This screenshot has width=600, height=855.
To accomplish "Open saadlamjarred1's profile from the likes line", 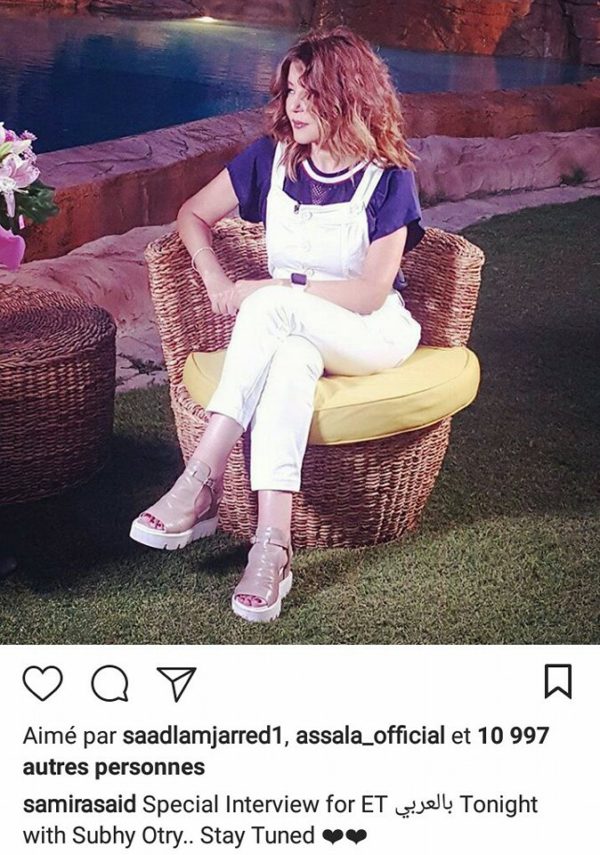I will pyautogui.click(x=204, y=737).
